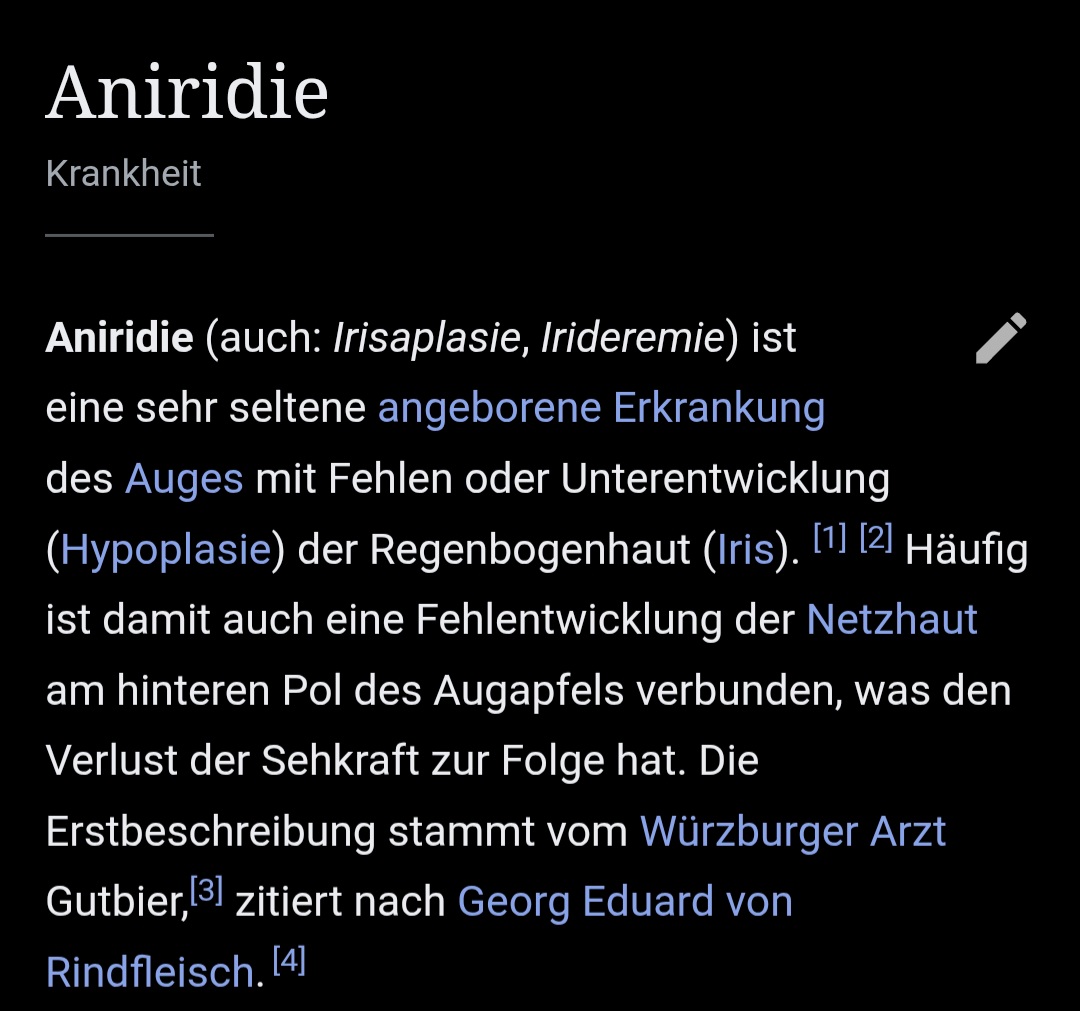View footnote reference [4]

[289, 961]
